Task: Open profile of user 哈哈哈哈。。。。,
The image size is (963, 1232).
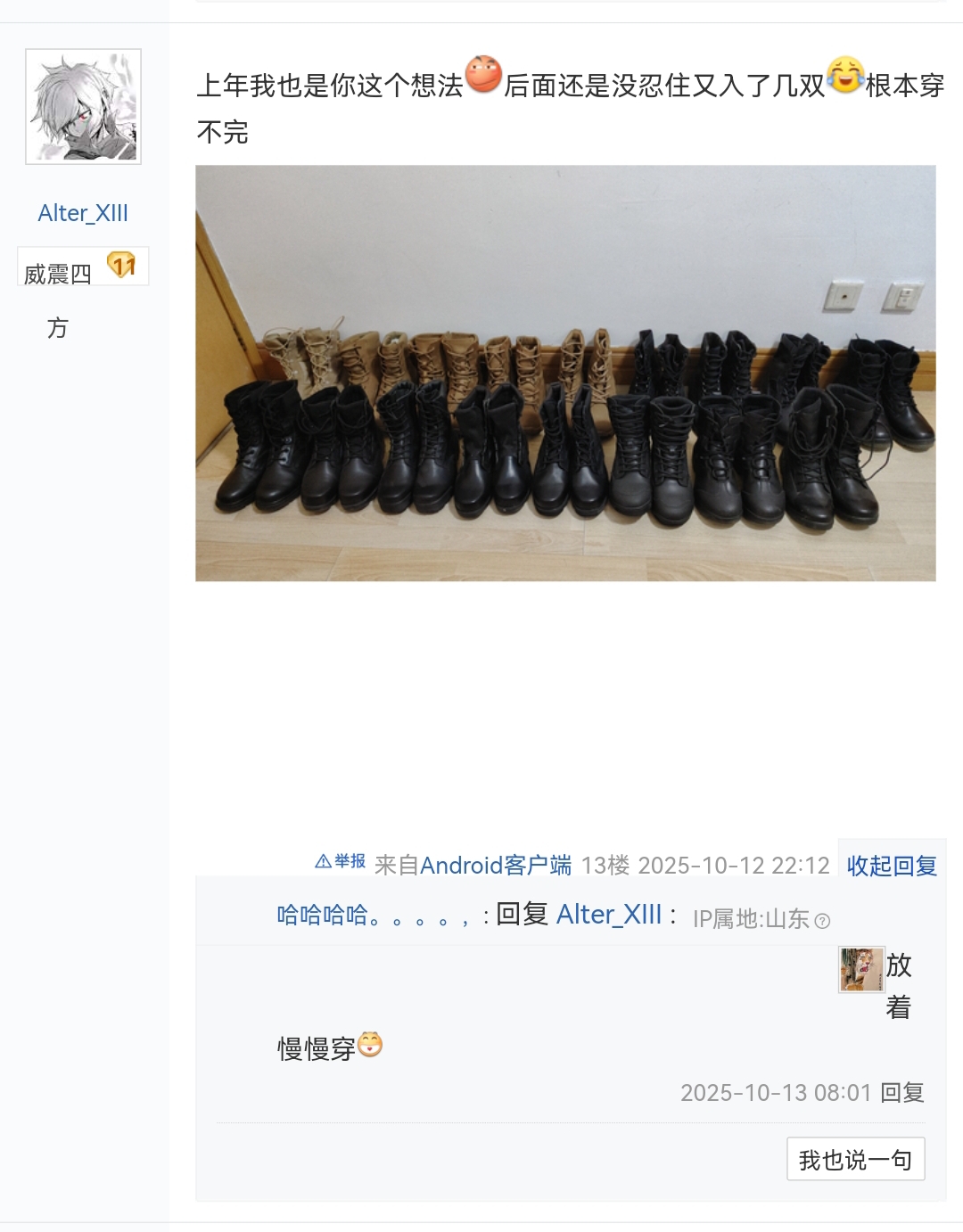Action: (373, 915)
